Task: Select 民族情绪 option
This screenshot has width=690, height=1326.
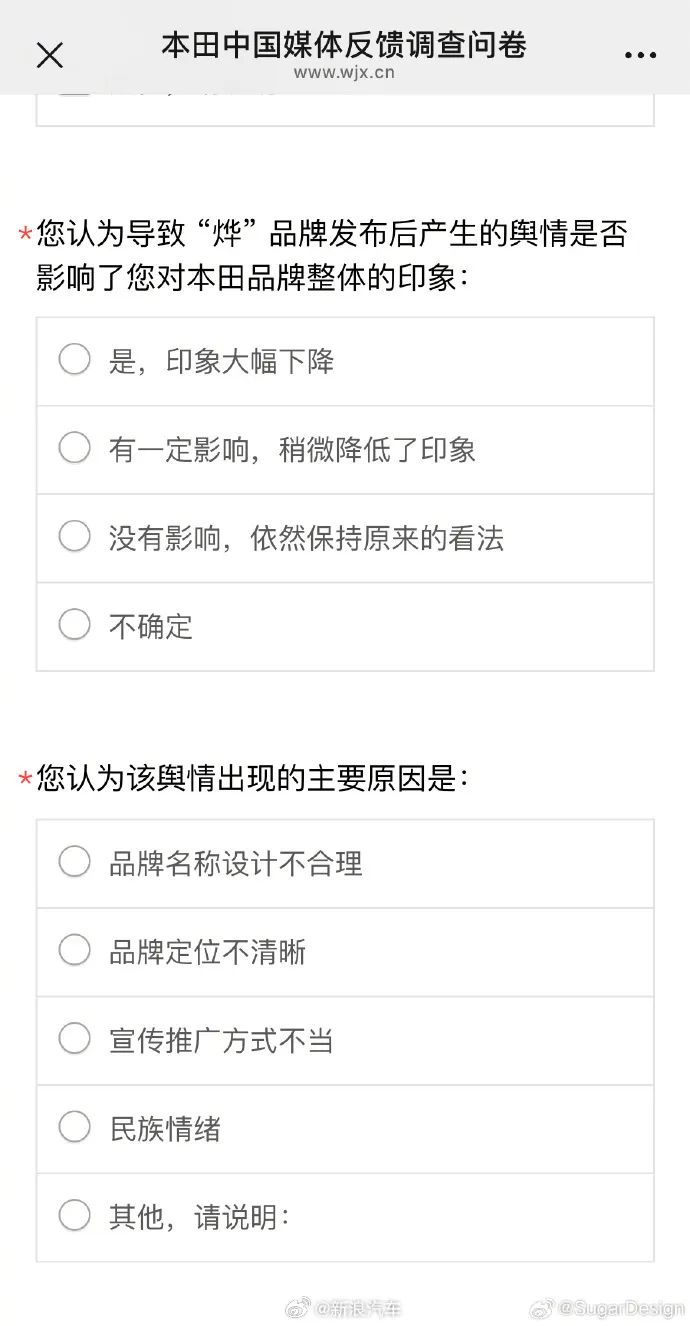Action: point(345,1129)
